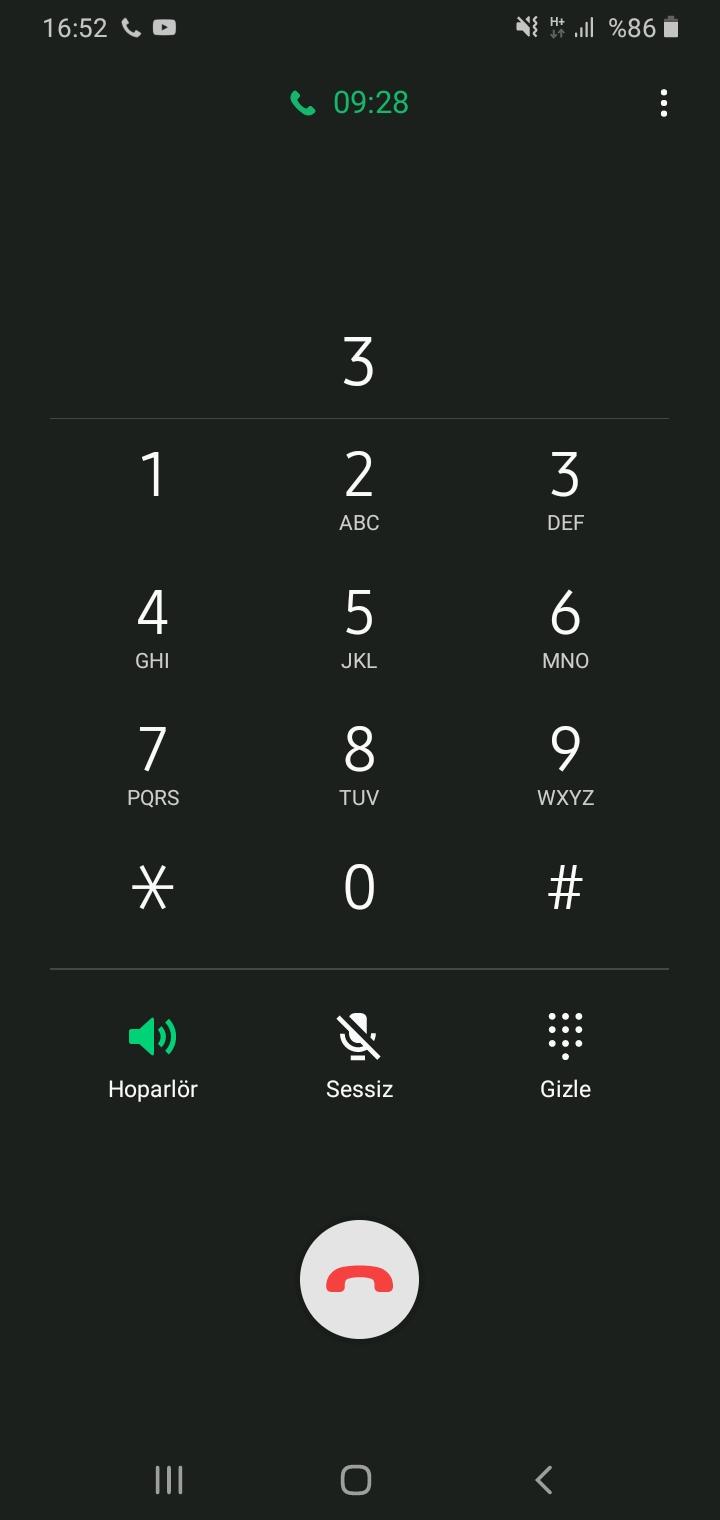
Task: Tap the hash key
Action: 565,888
